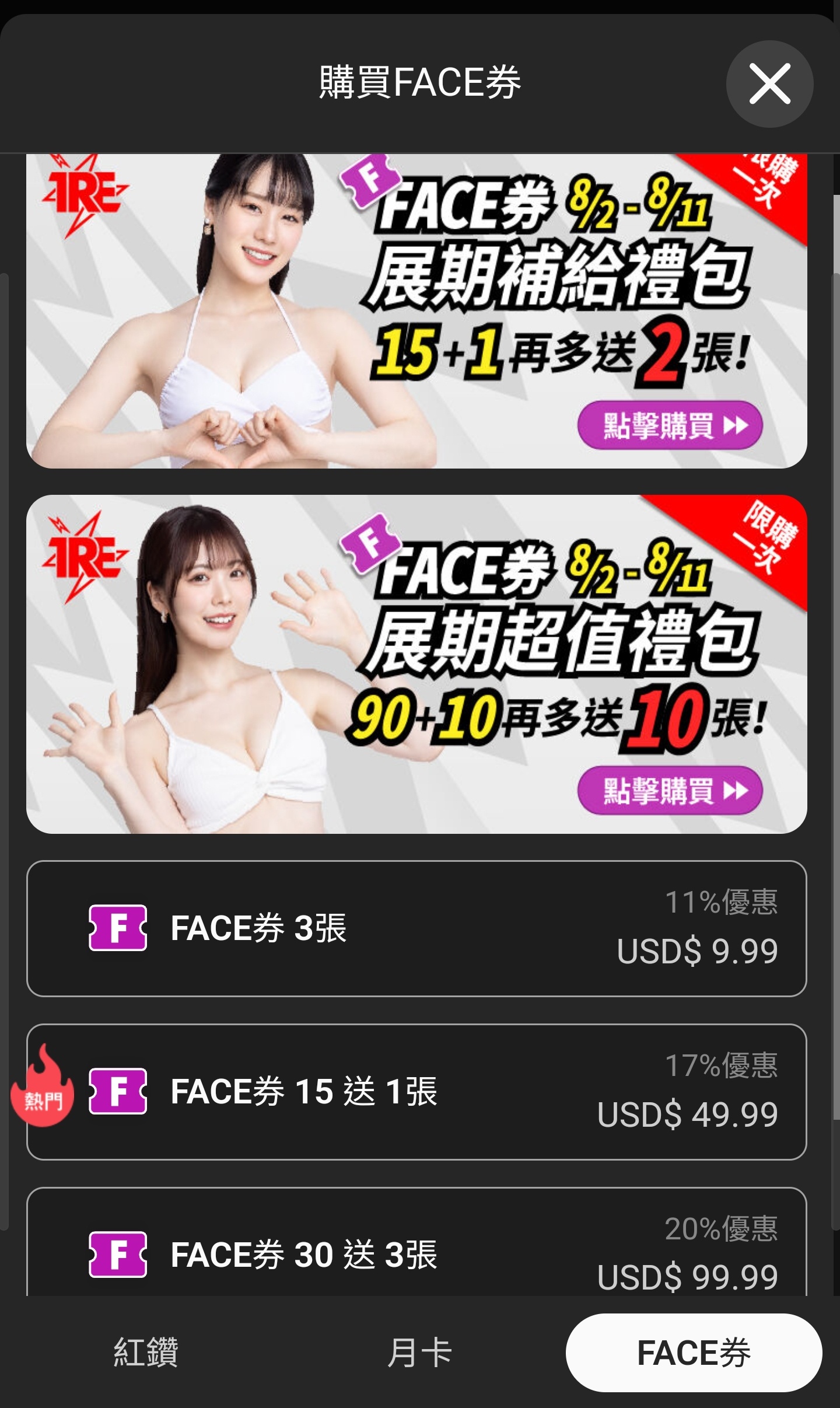Switch to the 月卡 tab
The height and width of the screenshot is (1408, 840).
click(419, 1353)
